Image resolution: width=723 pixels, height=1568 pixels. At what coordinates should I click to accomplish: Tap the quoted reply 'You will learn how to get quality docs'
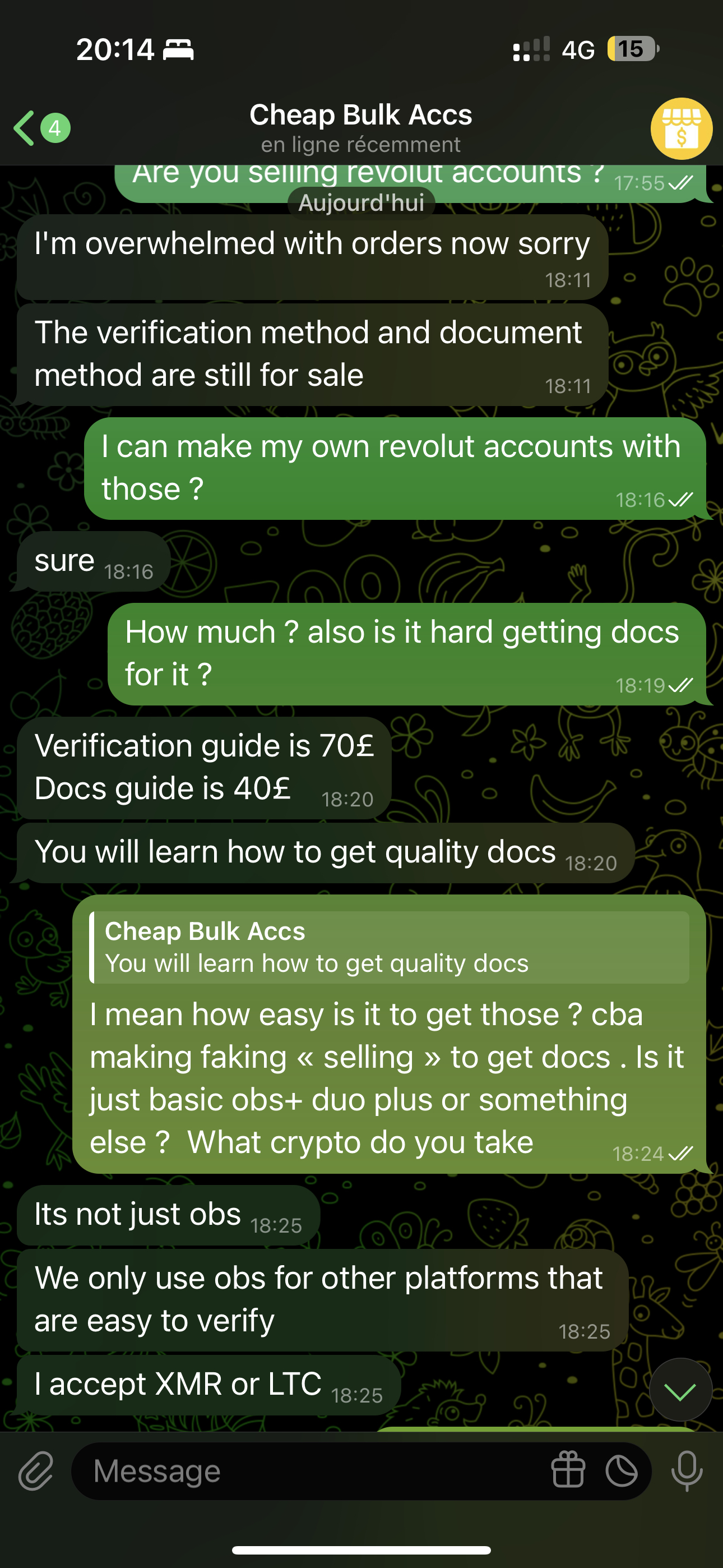coord(390,947)
